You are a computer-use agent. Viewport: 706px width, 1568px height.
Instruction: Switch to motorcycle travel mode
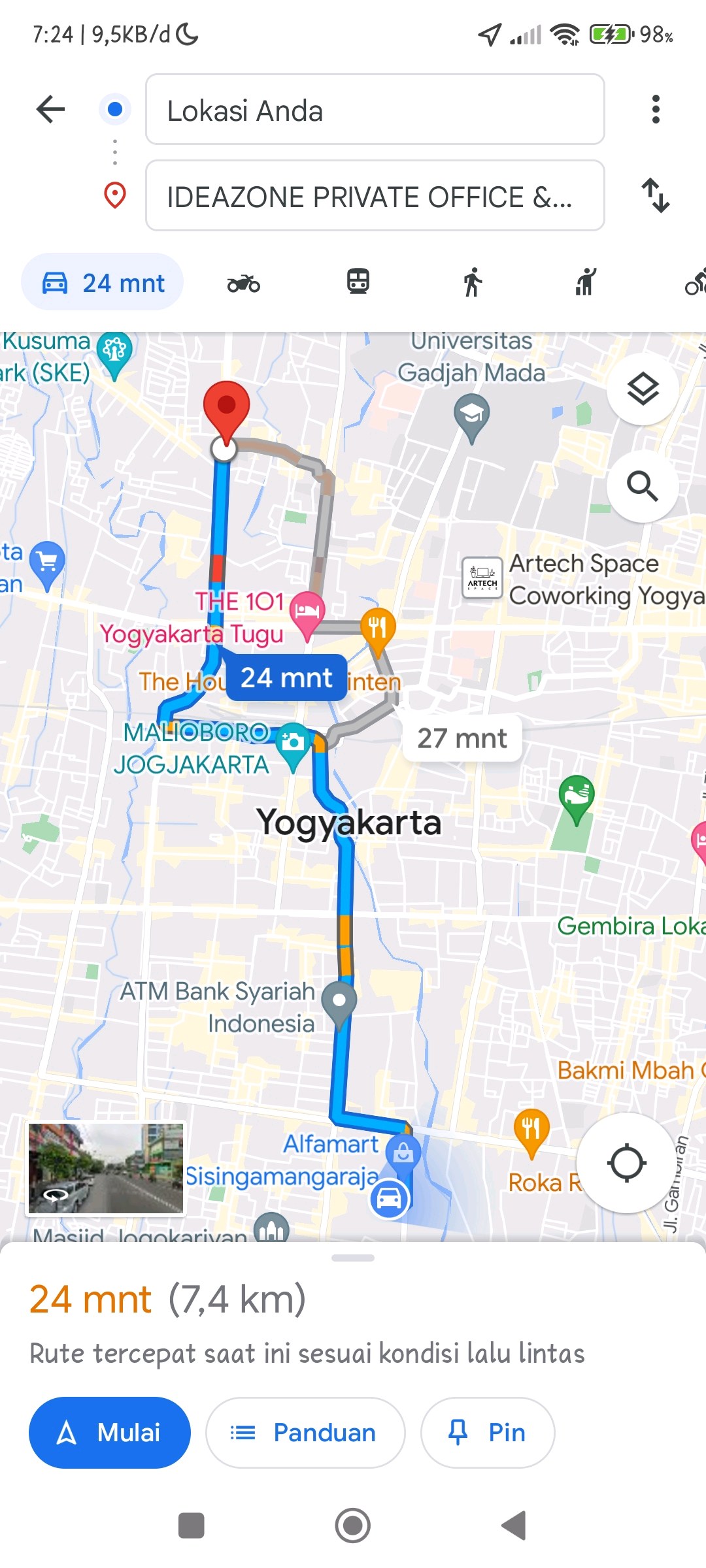244,283
